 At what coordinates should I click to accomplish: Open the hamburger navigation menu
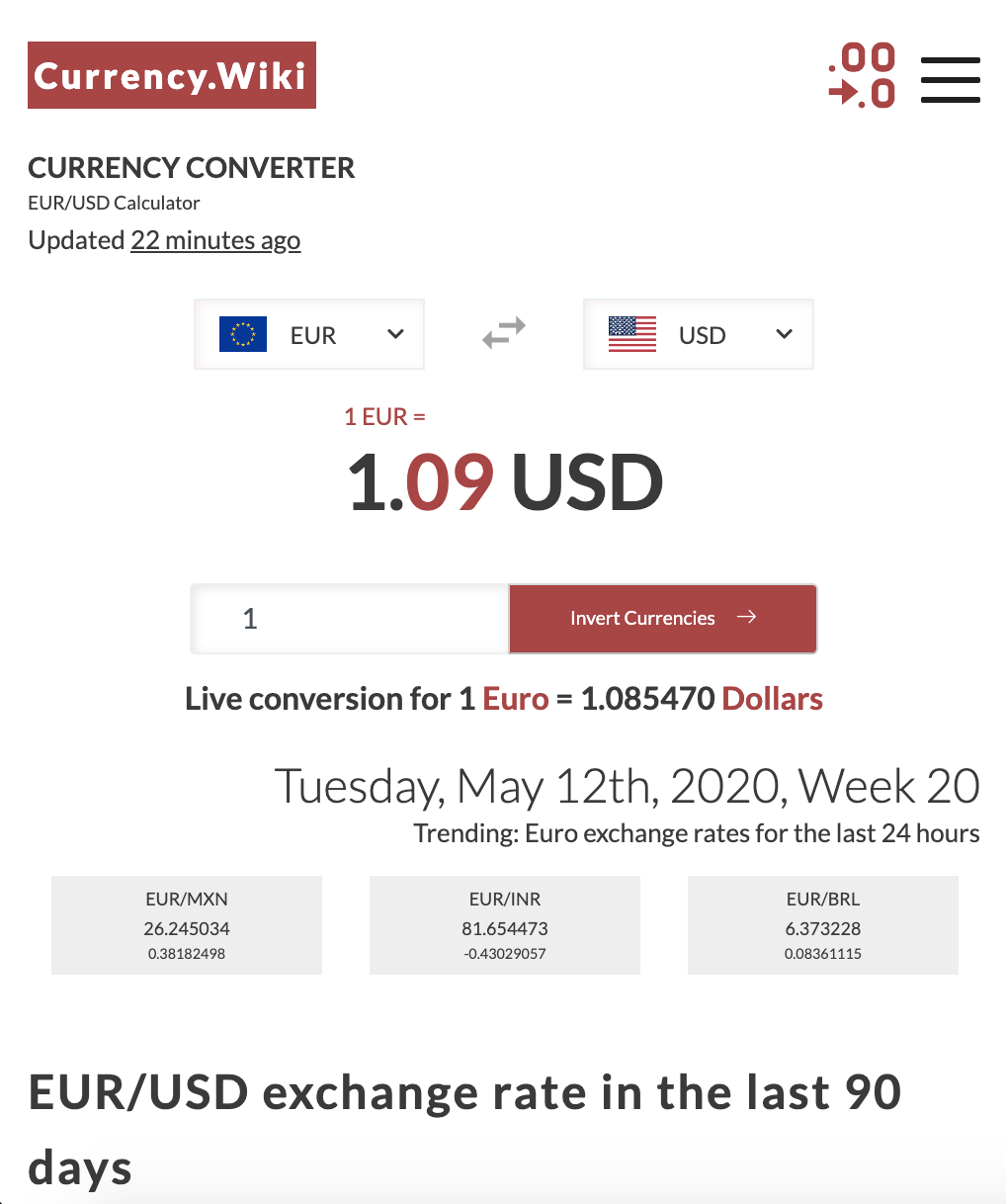950,81
